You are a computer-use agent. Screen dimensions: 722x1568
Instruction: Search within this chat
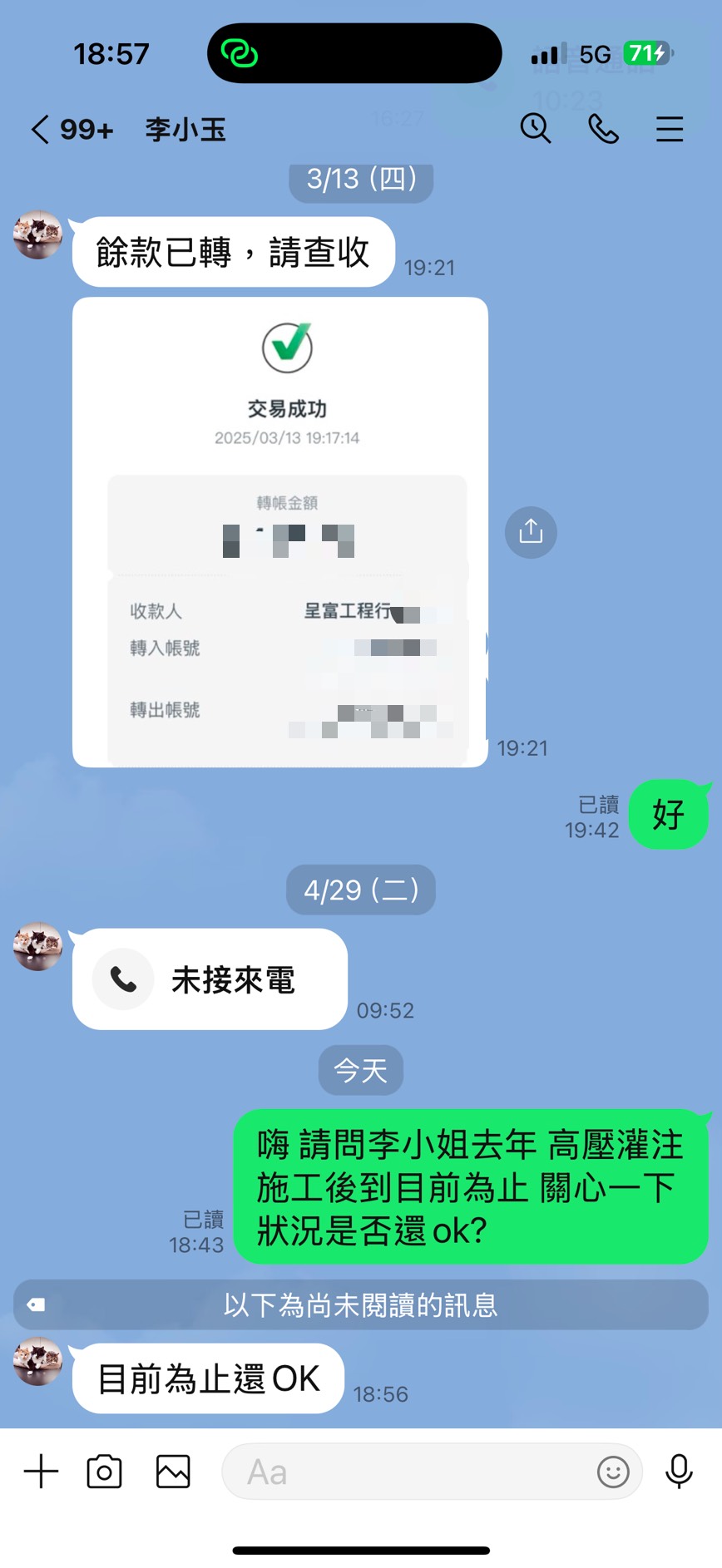536,129
